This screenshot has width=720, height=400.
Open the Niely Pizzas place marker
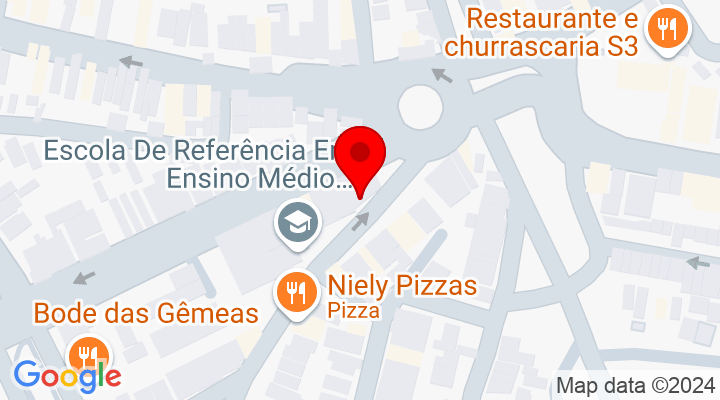tap(296, 293)
